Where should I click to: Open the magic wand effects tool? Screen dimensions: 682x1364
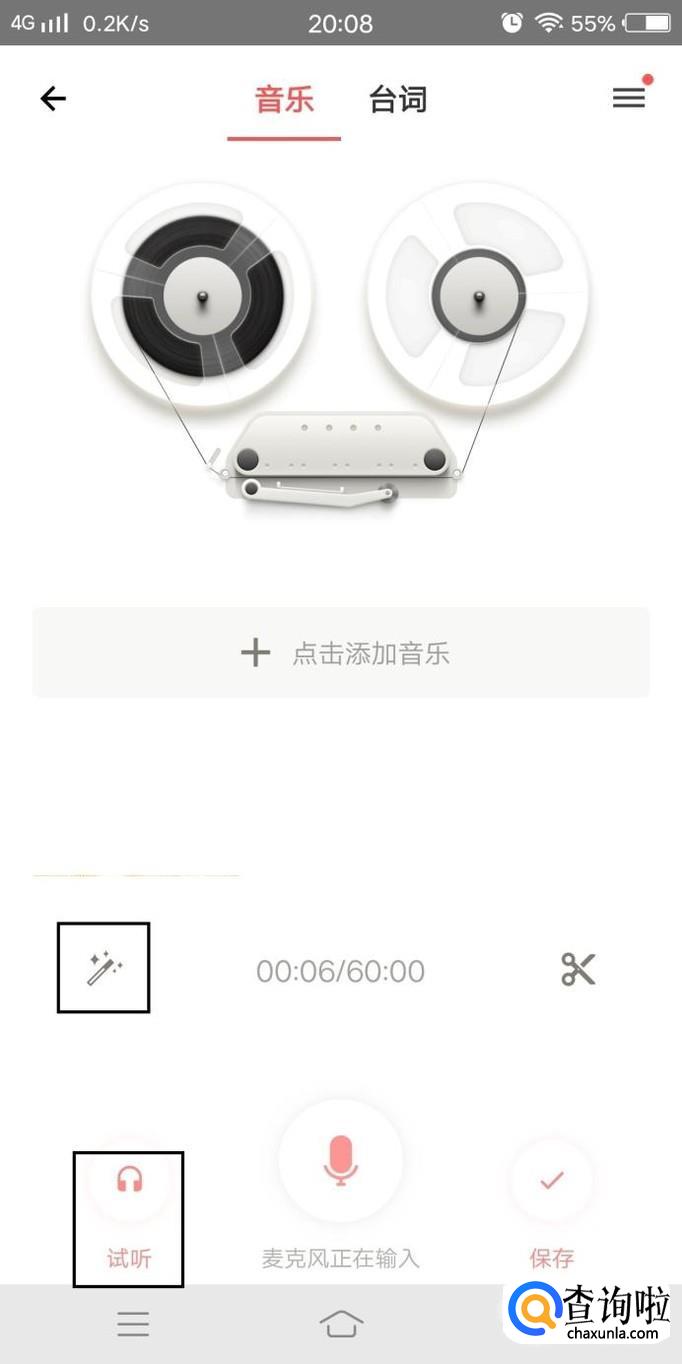[104, 968]
